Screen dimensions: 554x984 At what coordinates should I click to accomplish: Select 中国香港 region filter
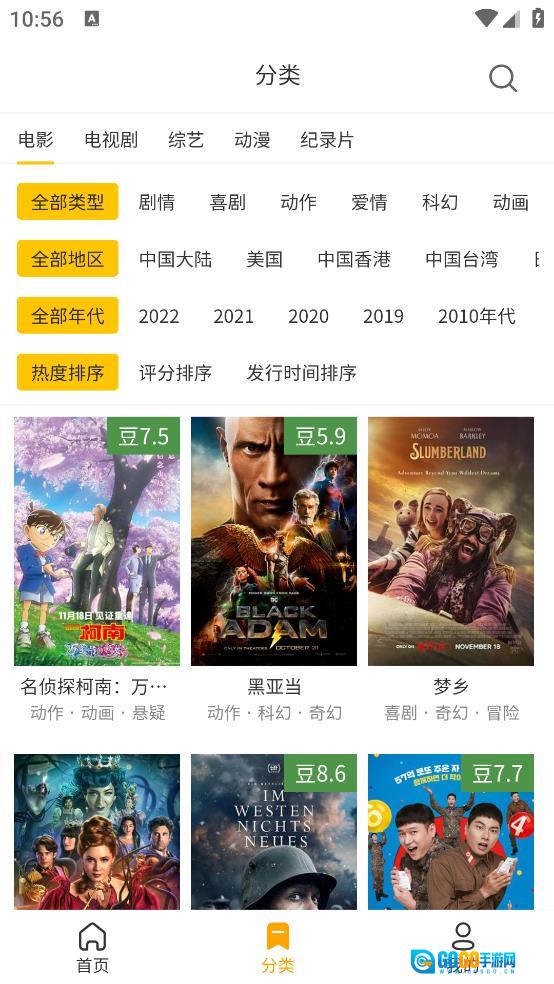tap(354, 259)
